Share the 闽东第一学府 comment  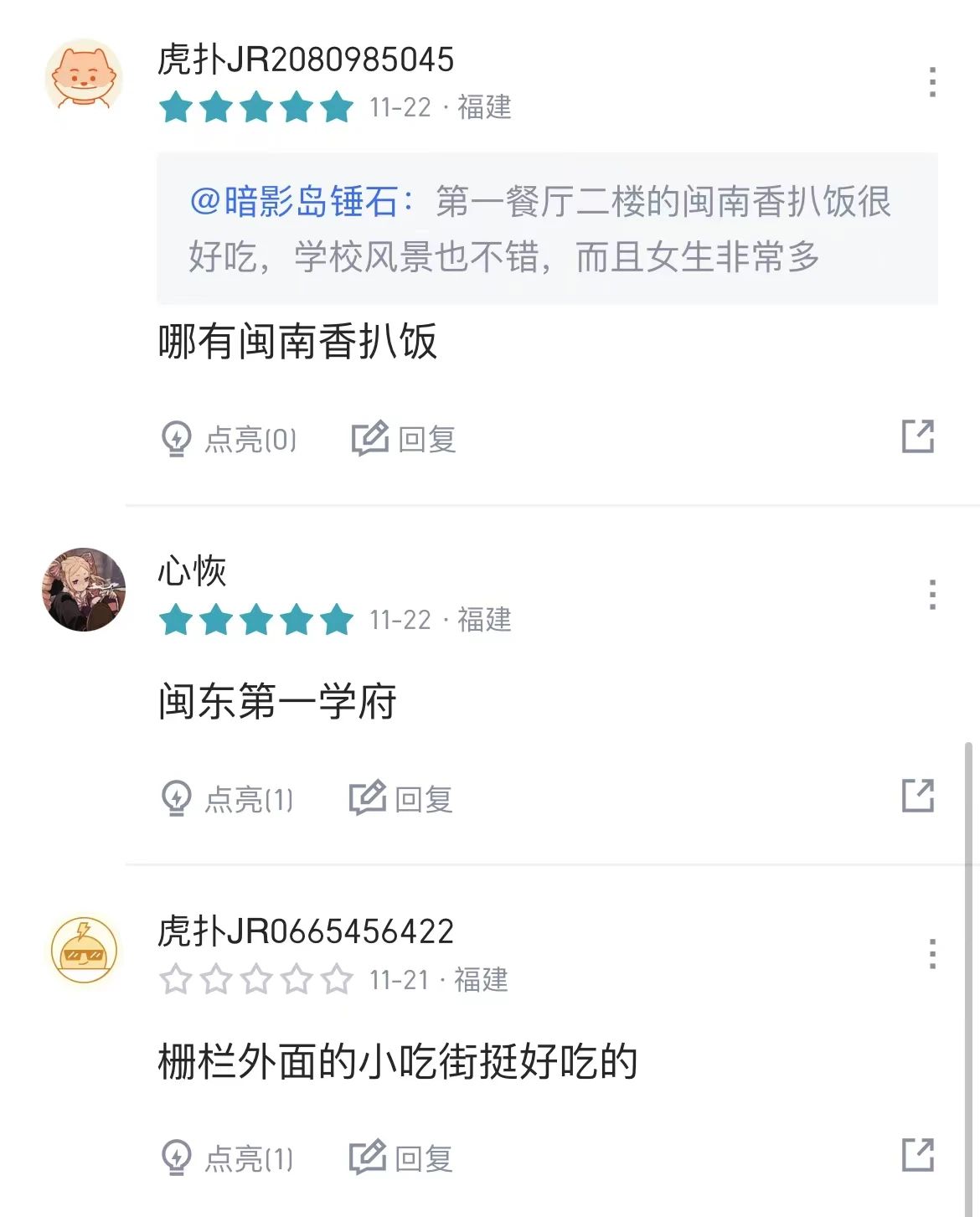point(917,796)
